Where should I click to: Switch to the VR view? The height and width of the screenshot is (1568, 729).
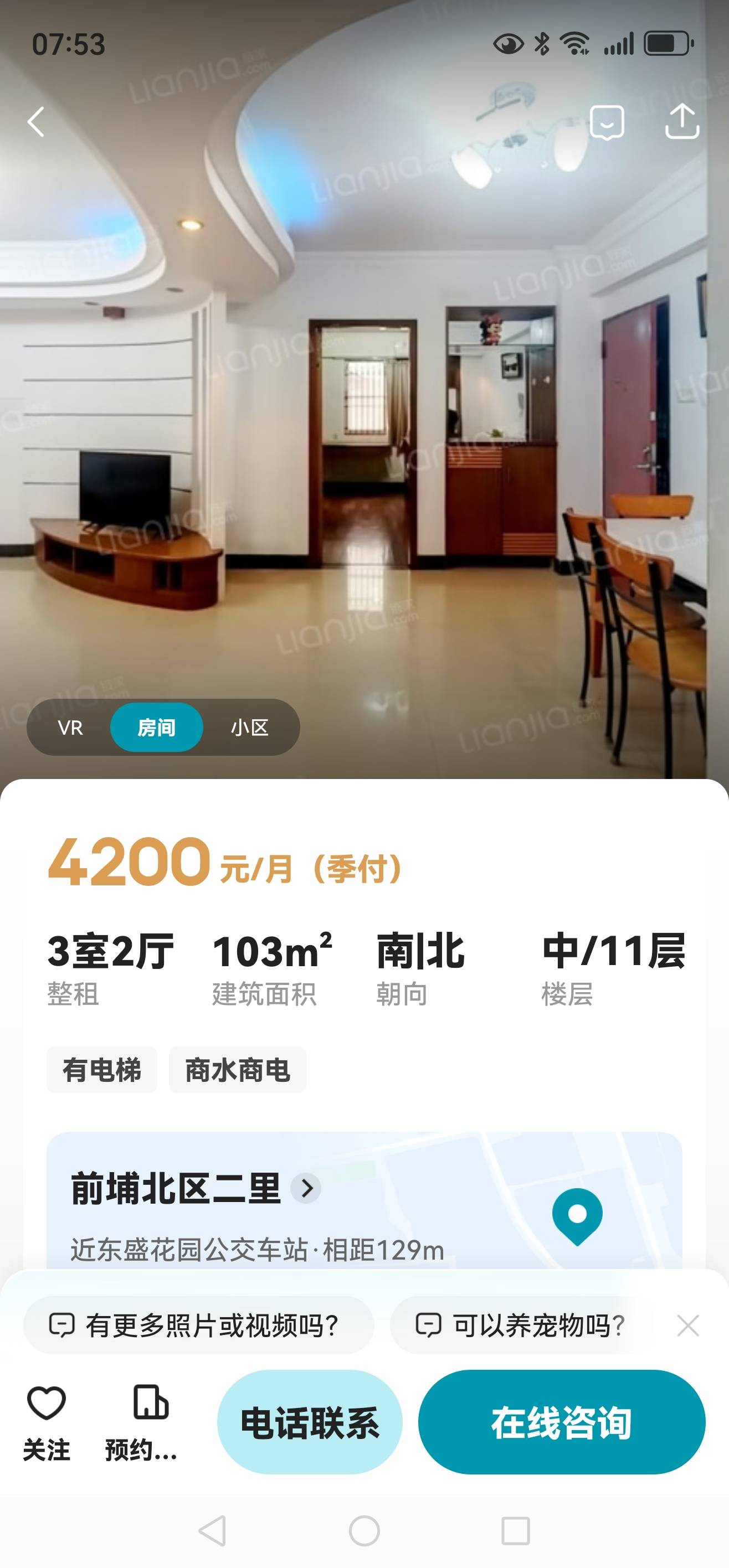[x=70, y=728]
